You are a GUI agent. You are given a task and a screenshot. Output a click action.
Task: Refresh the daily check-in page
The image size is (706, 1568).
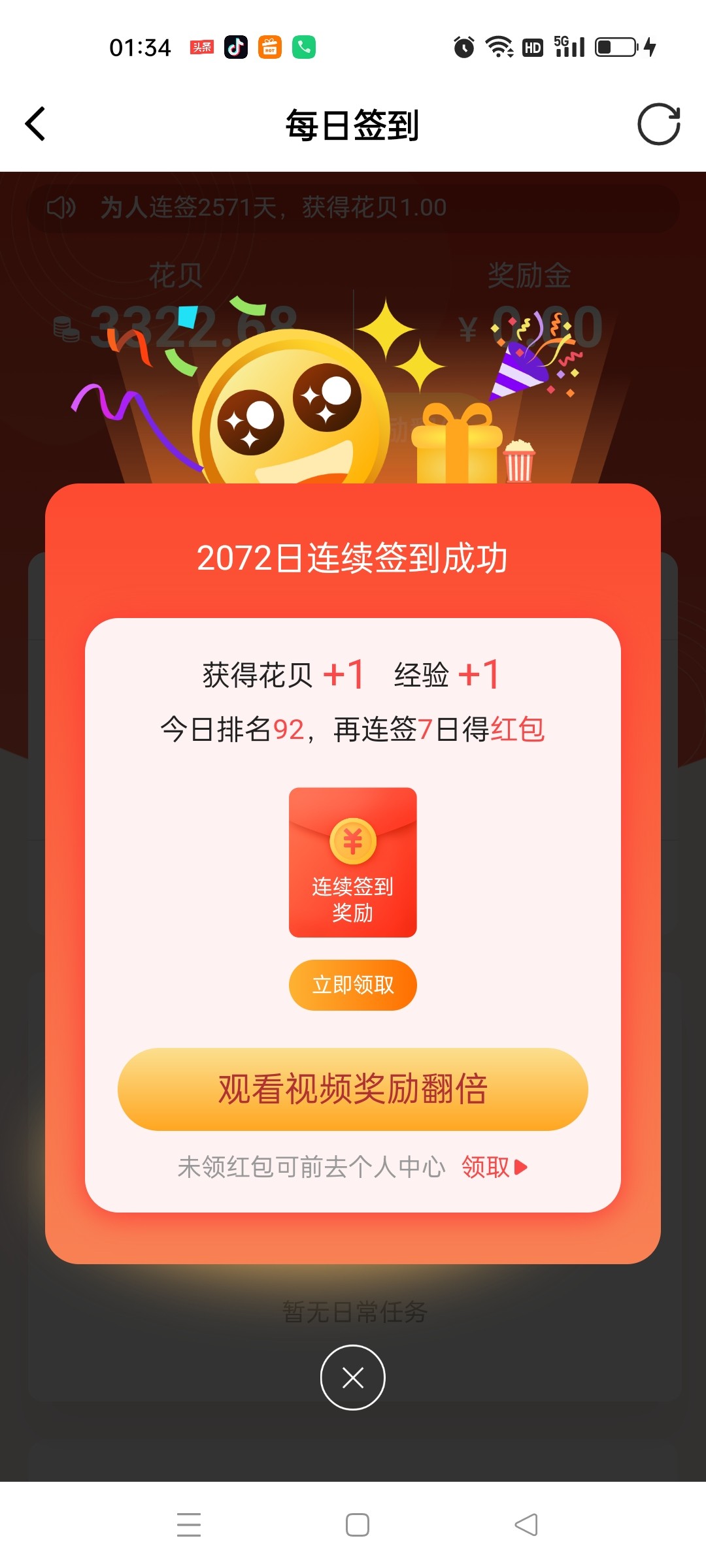pos(658,124)
